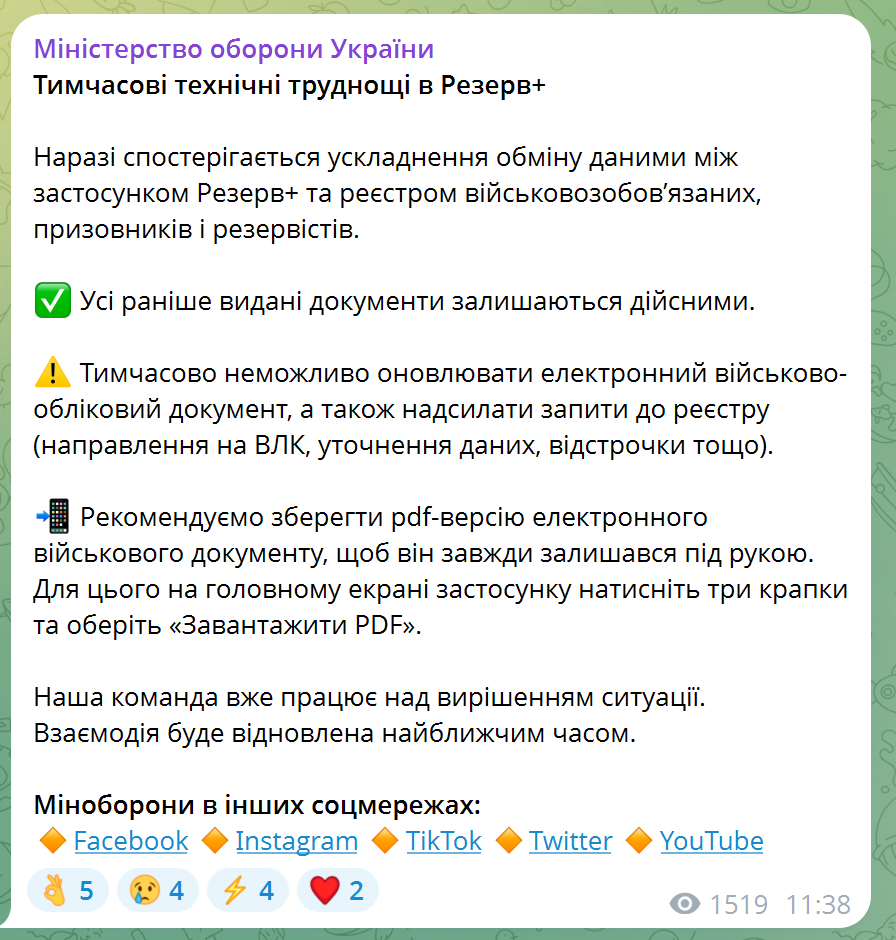Screen dimensions: 896x940
Task: React with the lightning bolt emoji
Action: (247, 890)
